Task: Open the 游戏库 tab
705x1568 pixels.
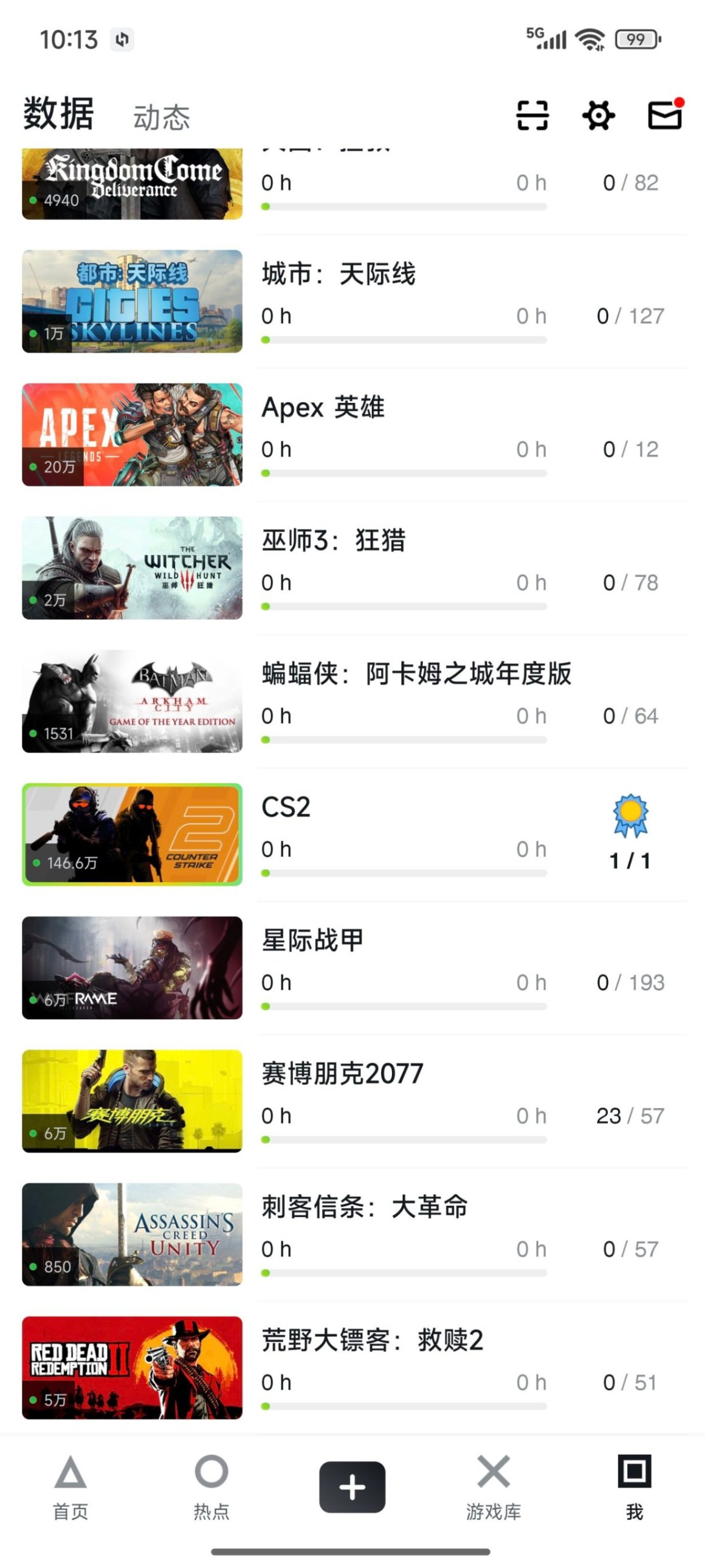Action: pyautogui.click(x=493, y=1486)
